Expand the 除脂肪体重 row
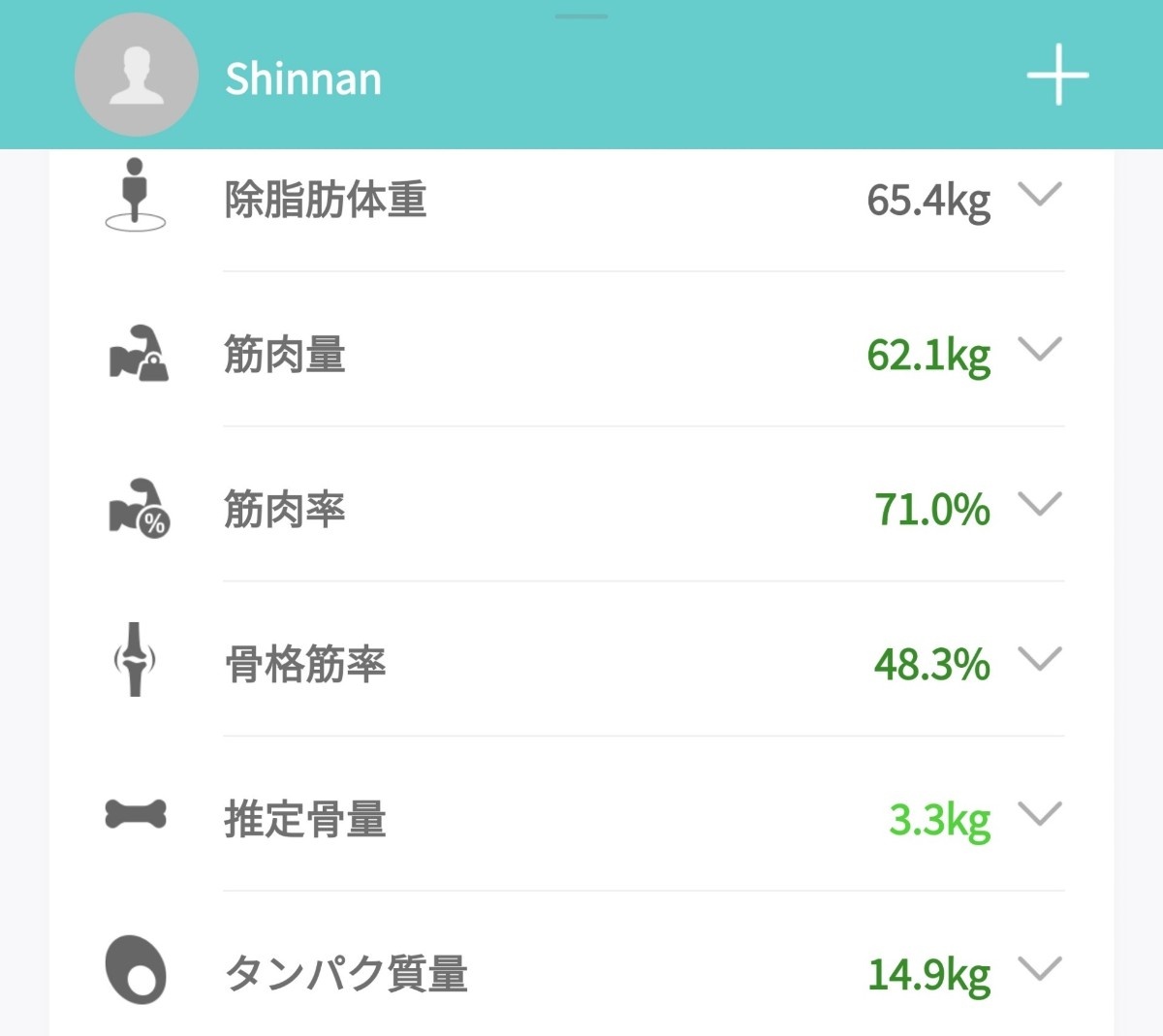This screenshot has width=1163, height=1036. (1041, 196)
